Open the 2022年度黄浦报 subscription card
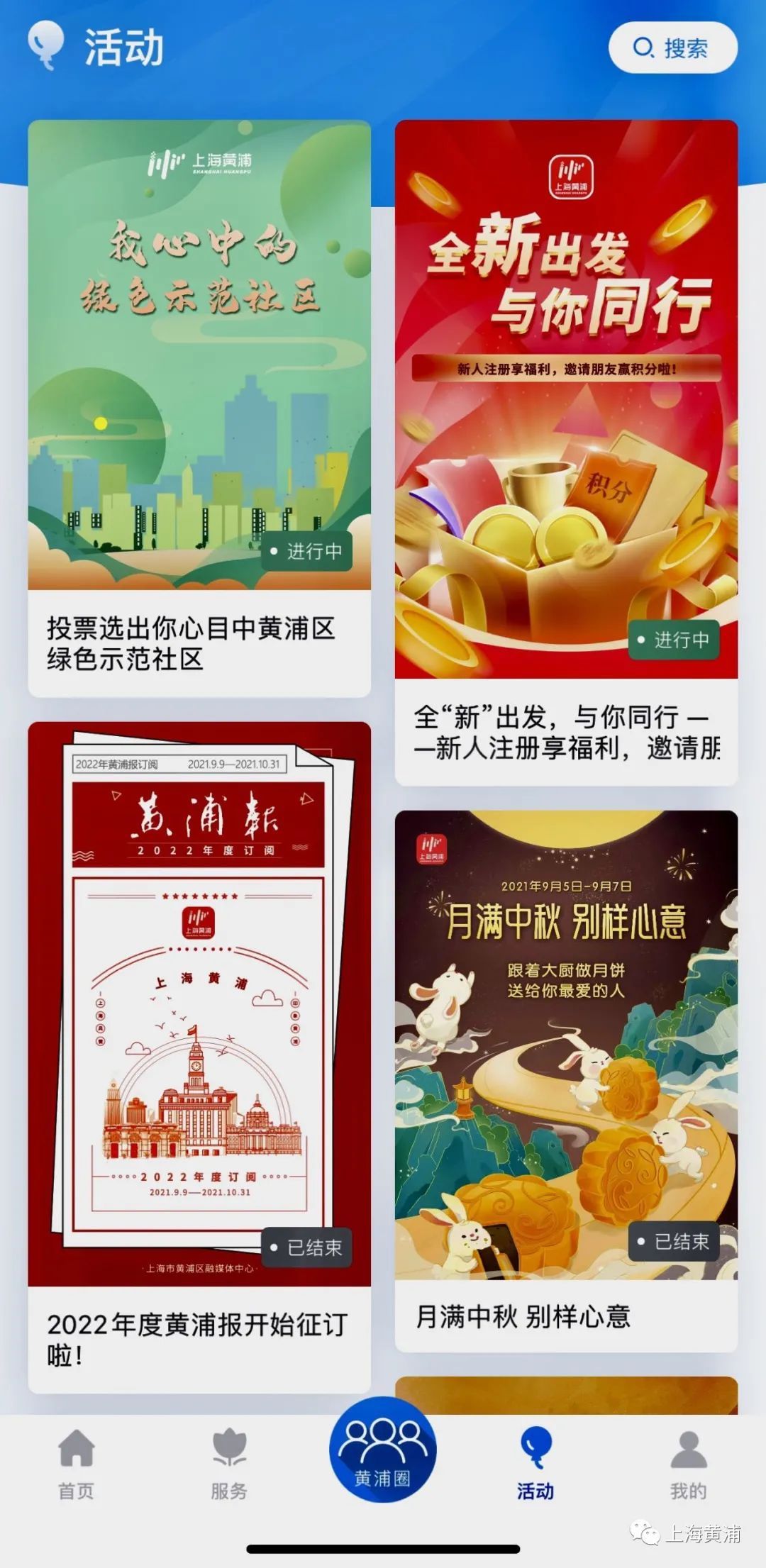 pos(199,1057)
